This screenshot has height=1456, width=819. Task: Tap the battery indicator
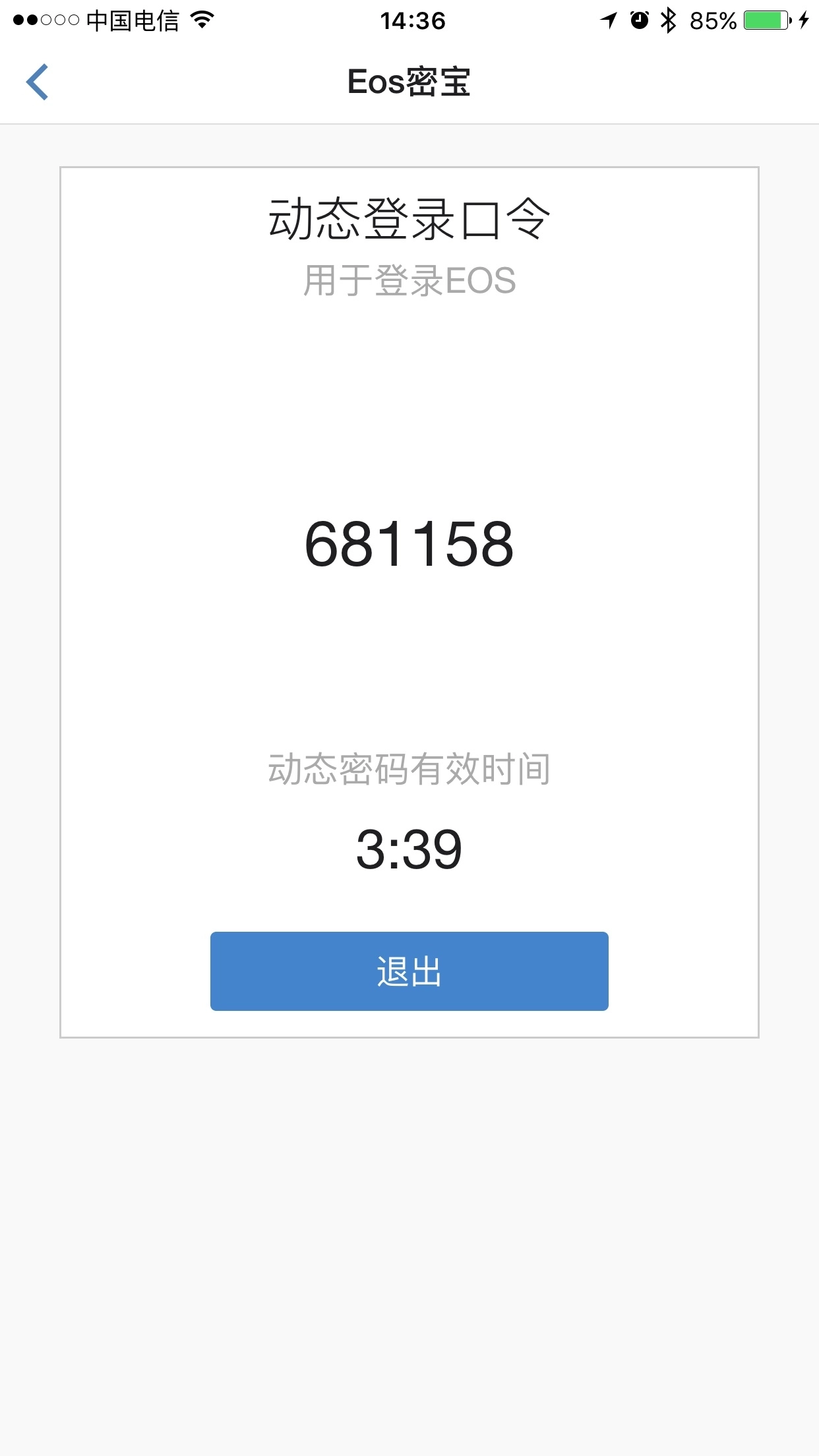click(767, 20)
